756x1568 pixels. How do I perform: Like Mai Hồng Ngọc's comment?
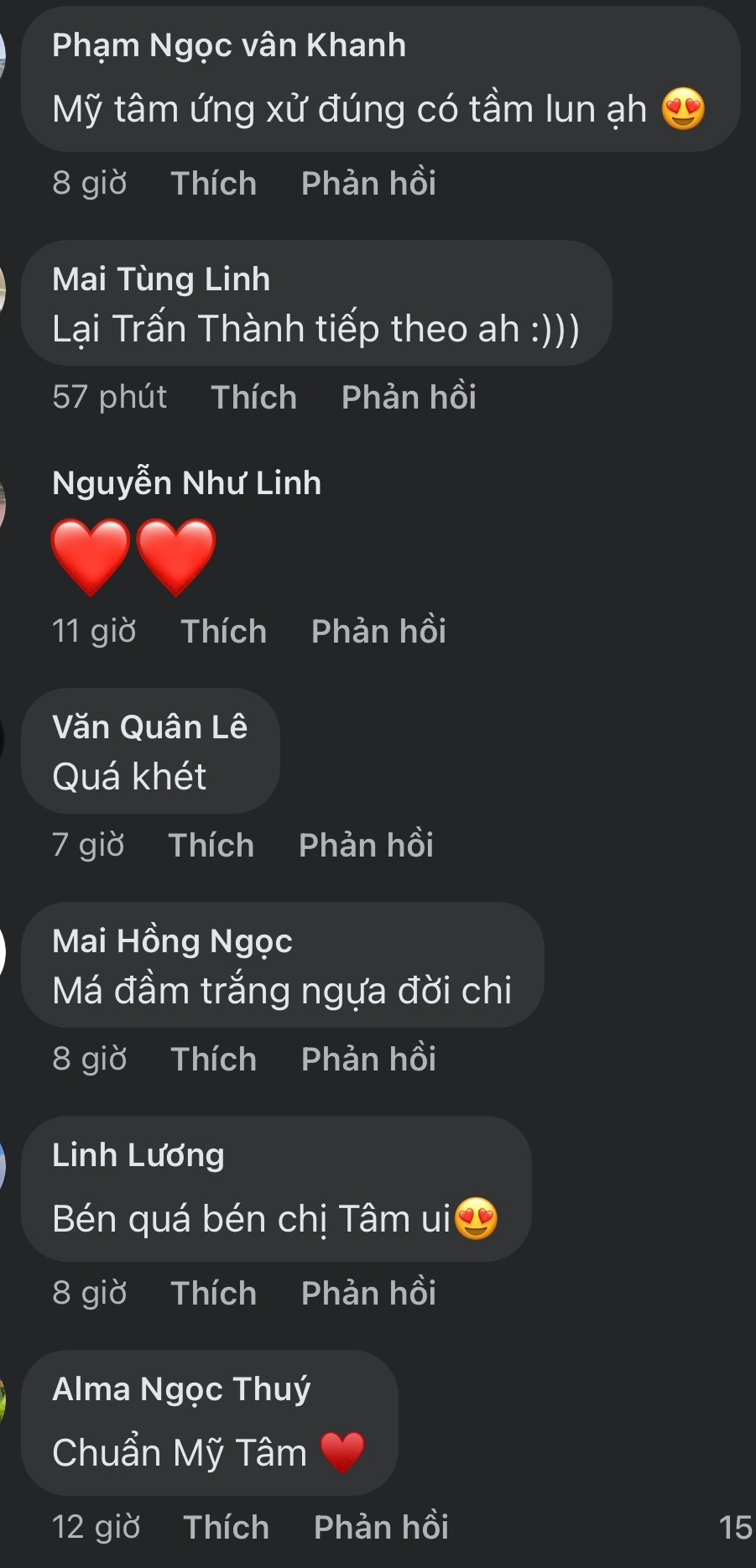213,1060
